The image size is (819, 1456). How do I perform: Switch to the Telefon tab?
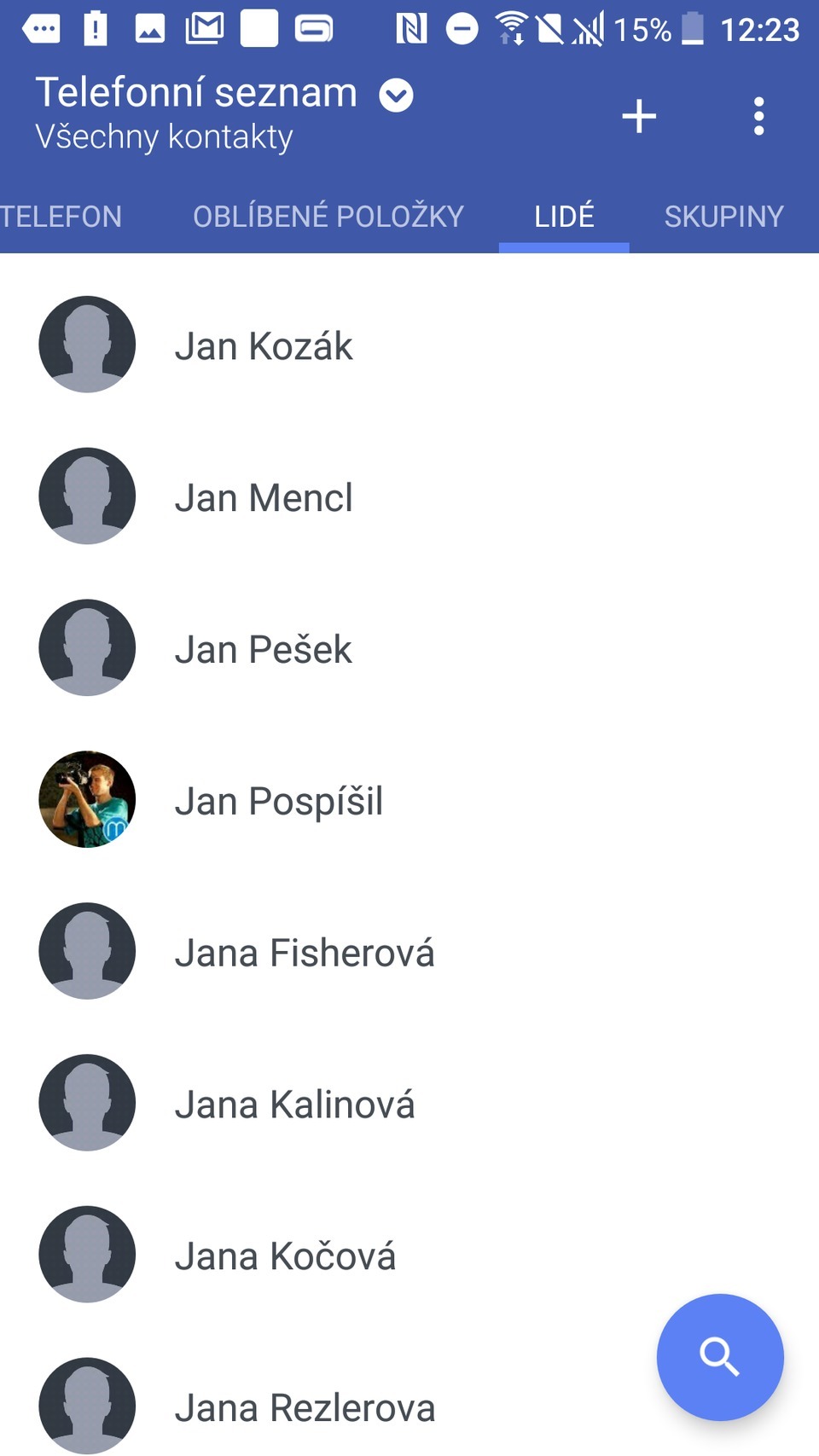click(x=61, y=217)
